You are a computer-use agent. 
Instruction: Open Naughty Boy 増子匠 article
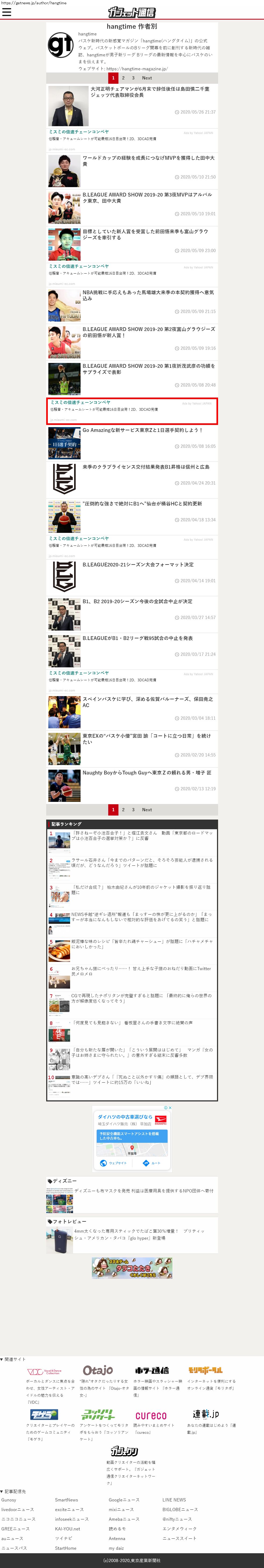point(147,772)
